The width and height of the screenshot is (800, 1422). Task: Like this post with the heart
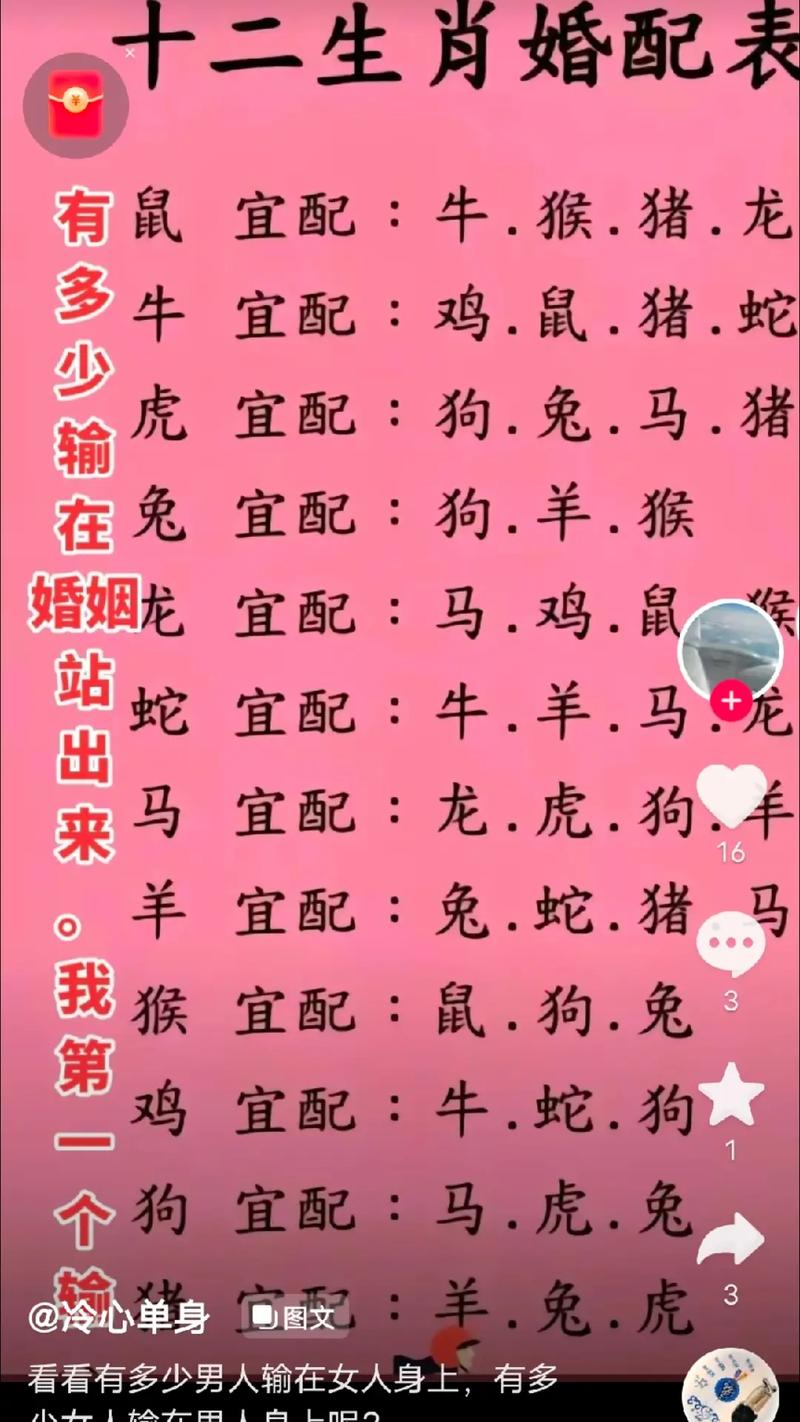tap(731, 797)
